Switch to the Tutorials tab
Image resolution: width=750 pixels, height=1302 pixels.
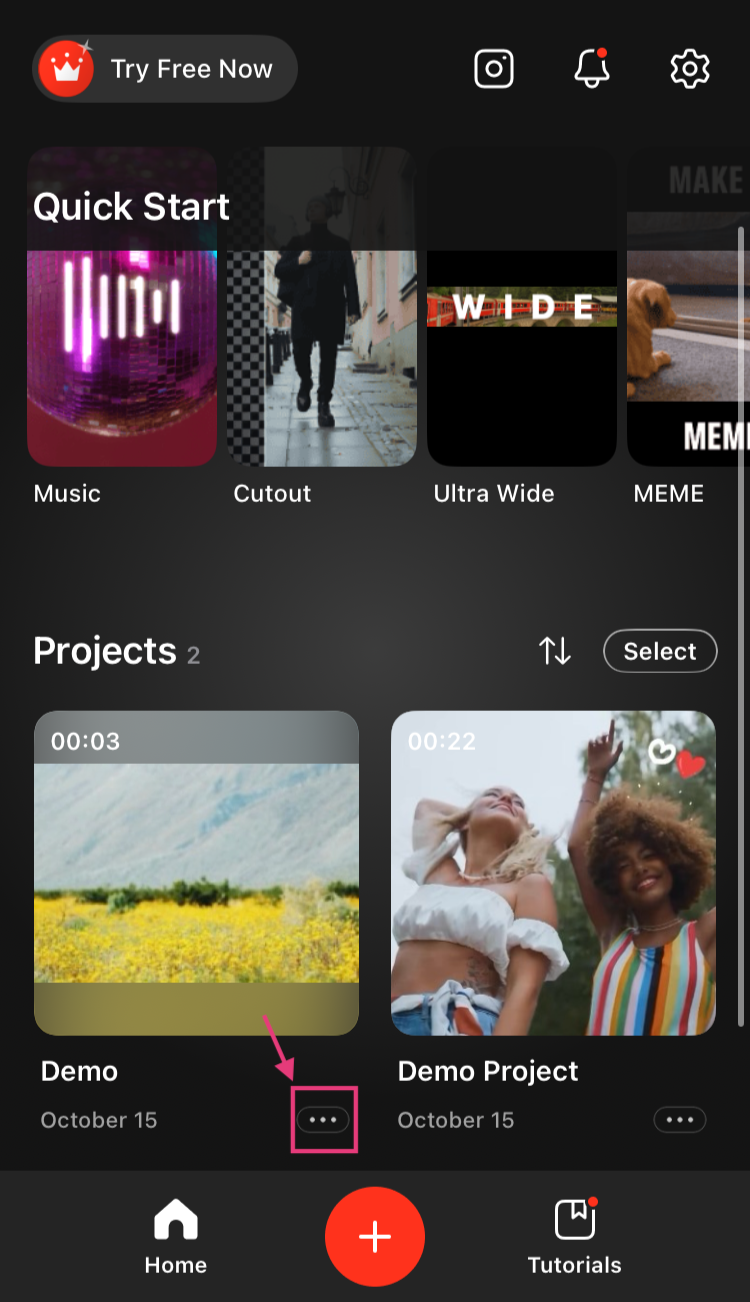click(574, 1236)
